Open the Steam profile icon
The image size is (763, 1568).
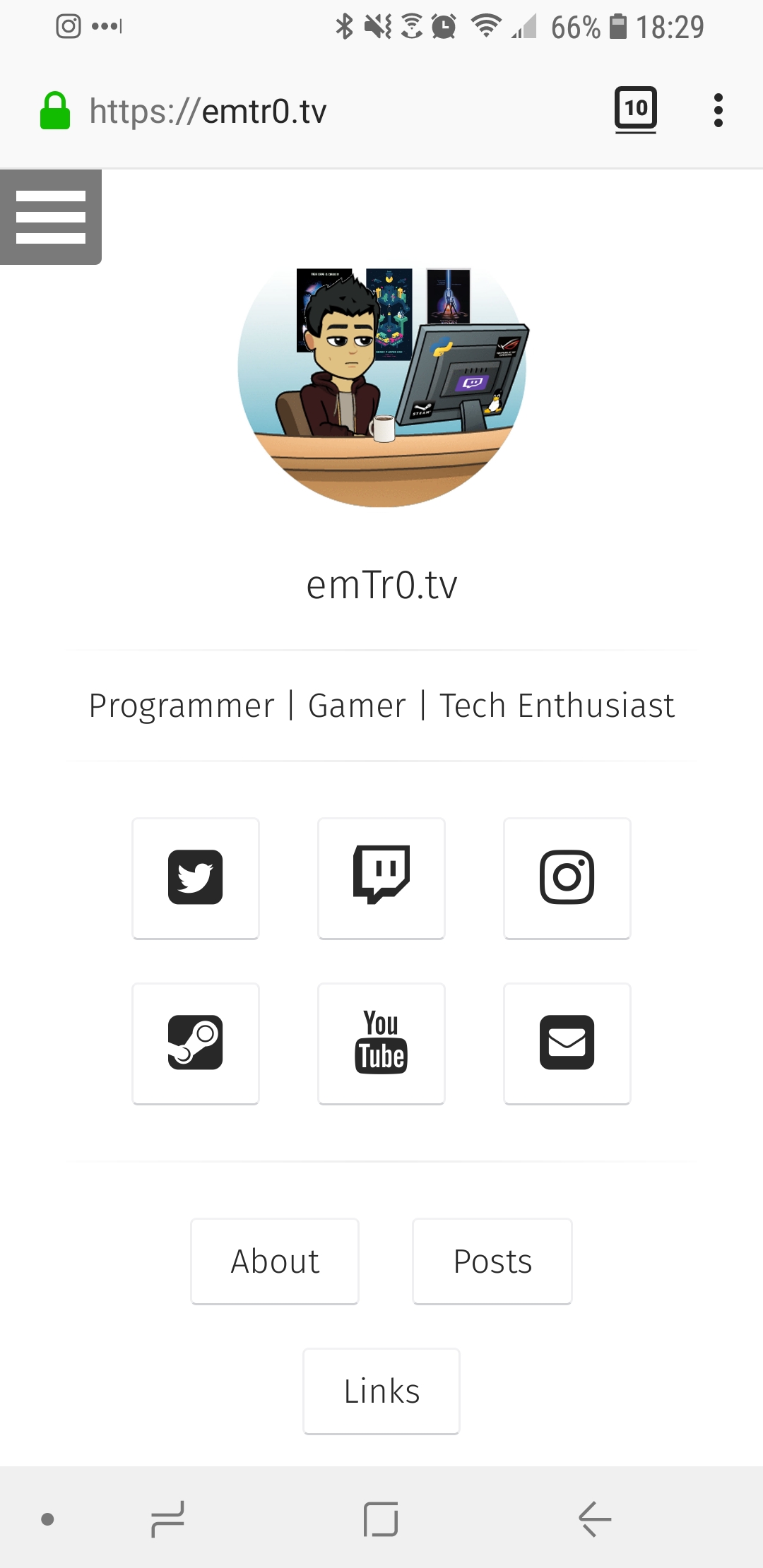coord(195,1043)
